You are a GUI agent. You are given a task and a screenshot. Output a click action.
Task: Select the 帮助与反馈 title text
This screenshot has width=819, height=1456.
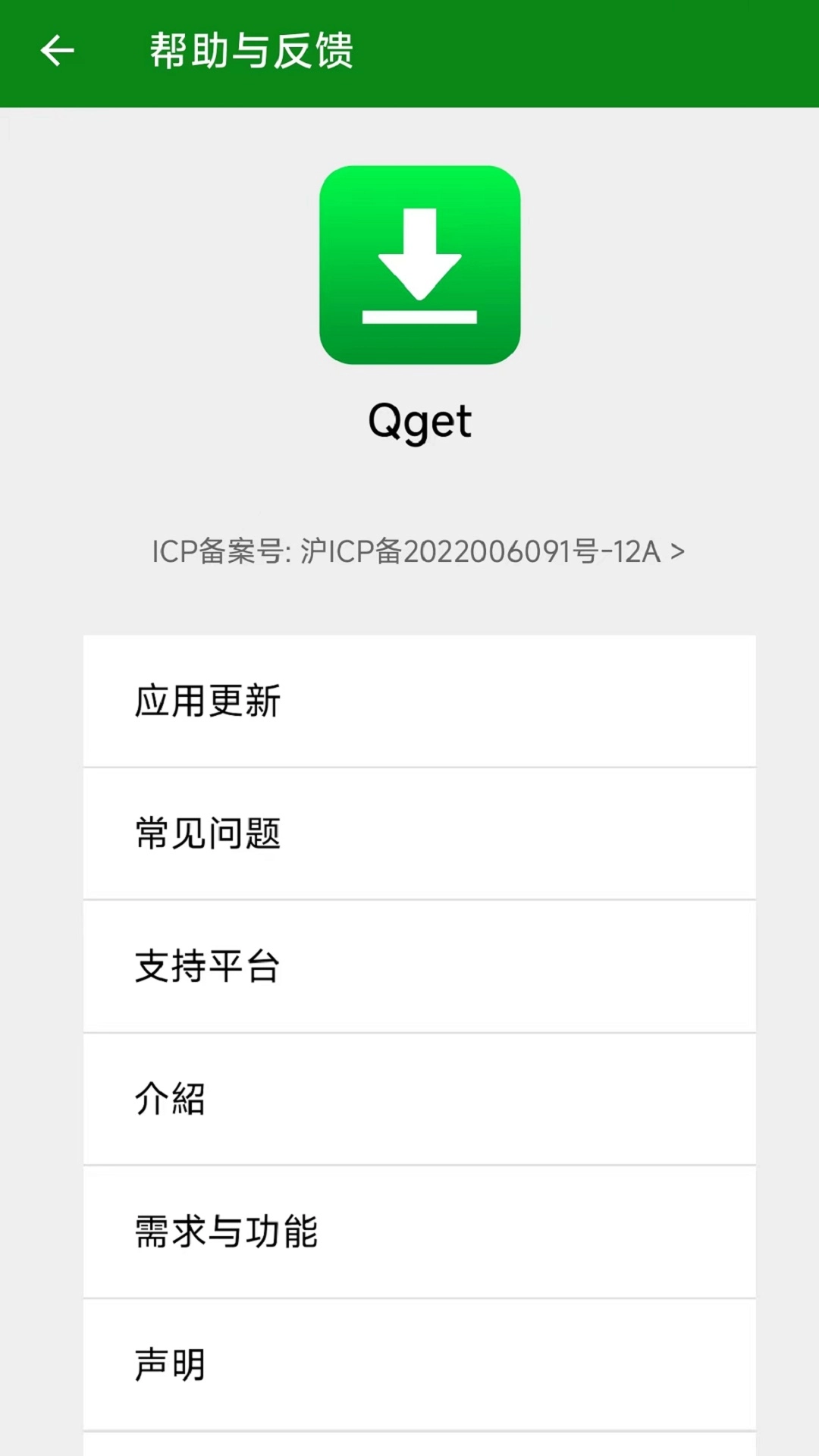[249, 52]
